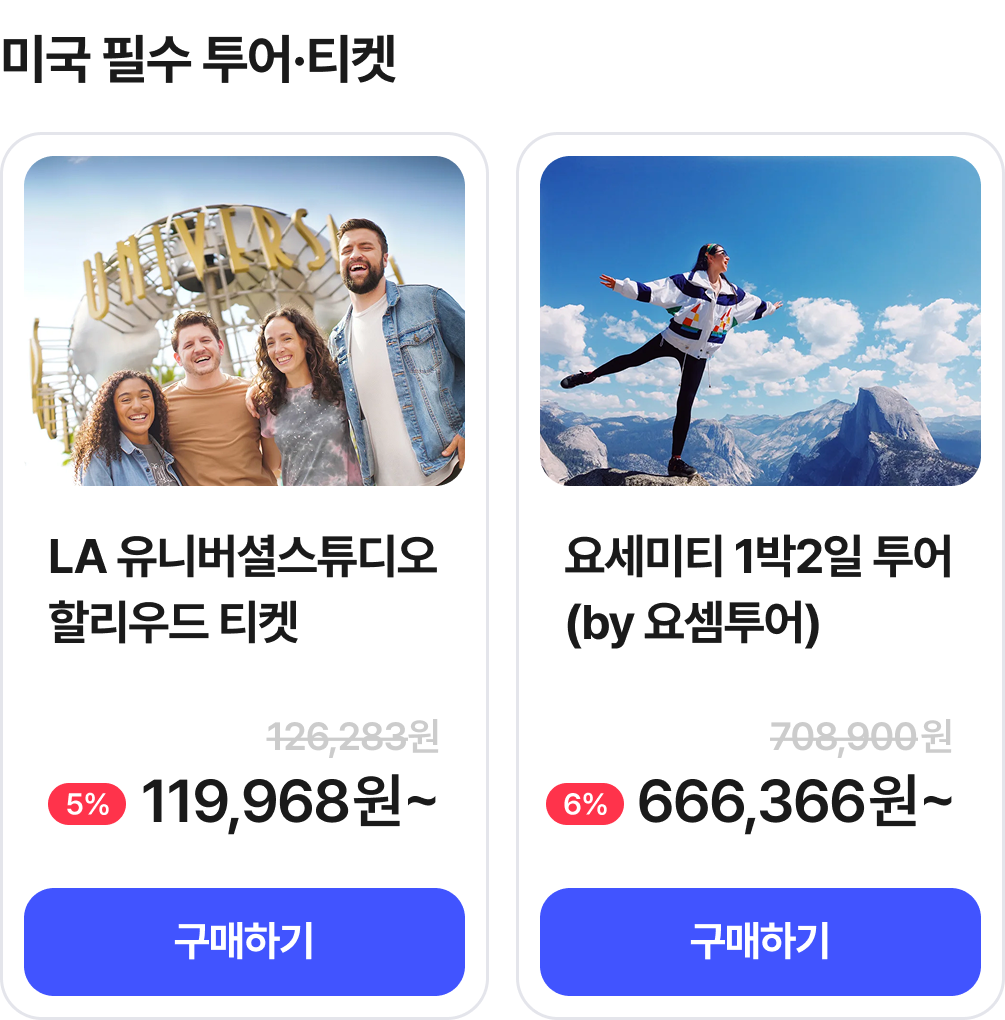
Task: Open the LA 유니버셜스튜디오 할리우드 티켓 card
Action: pyautogui.click(x=243, y=590)
